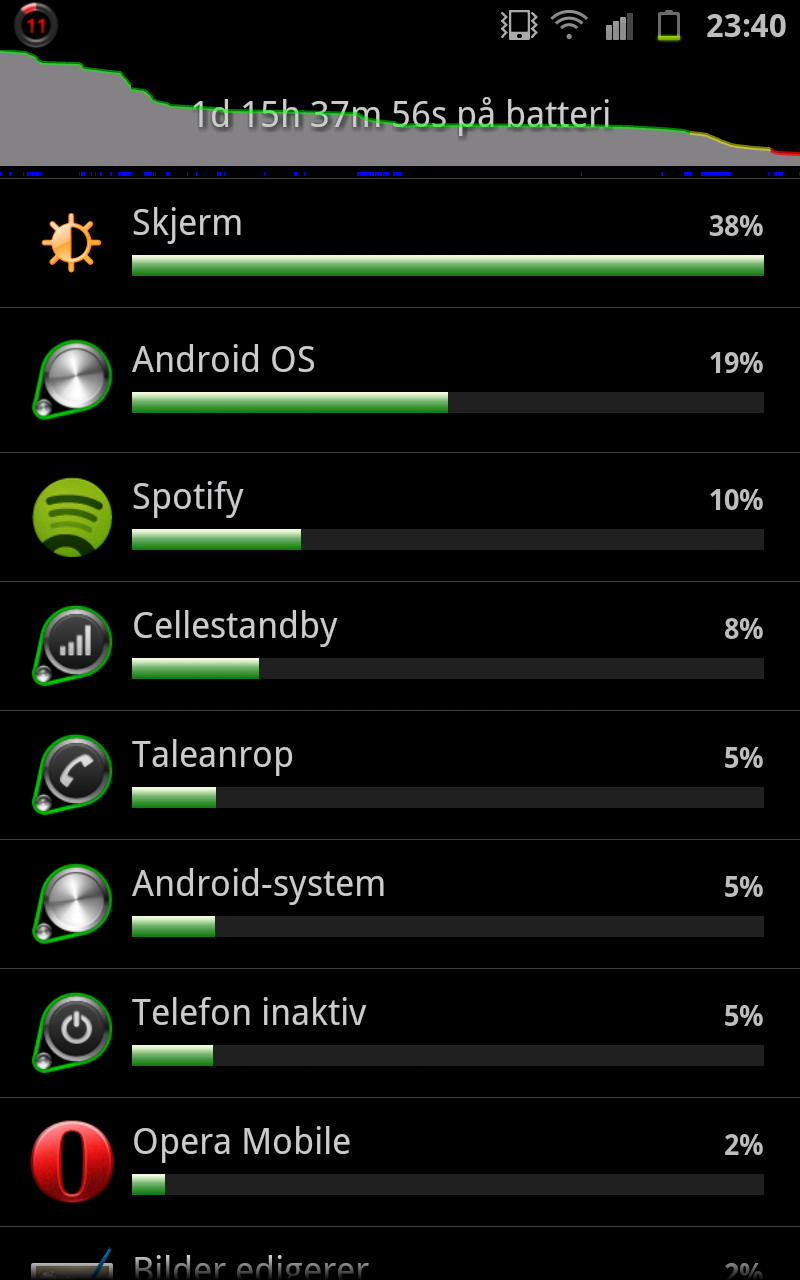Open the battery history graph
The height and width of the screenshot is (1280, 800).
point(400,114)
